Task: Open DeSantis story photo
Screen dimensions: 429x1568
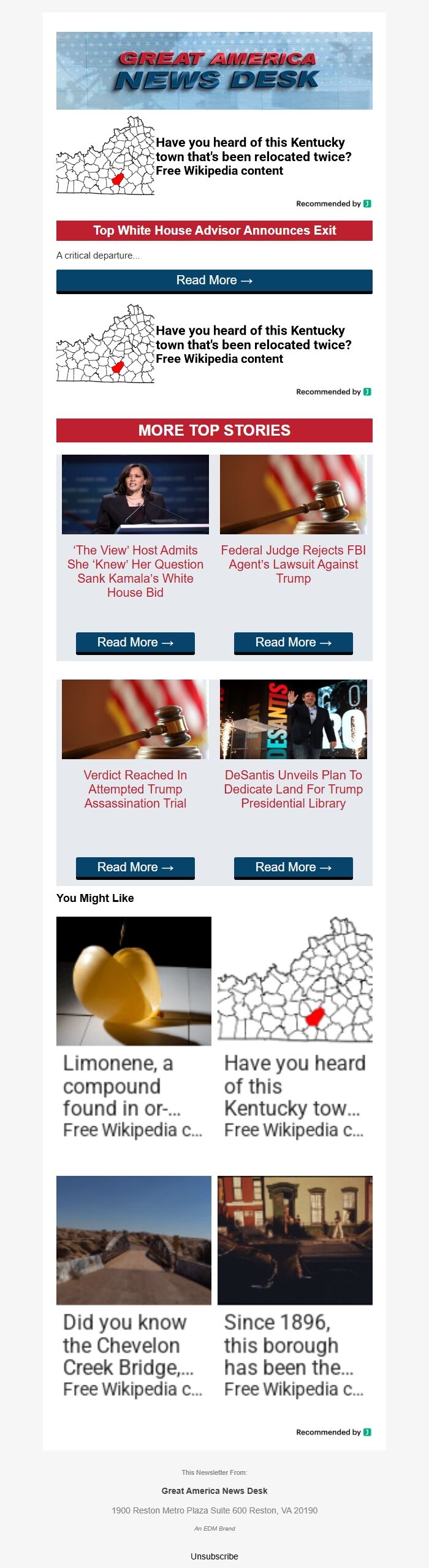Action: tap(293, 719)
